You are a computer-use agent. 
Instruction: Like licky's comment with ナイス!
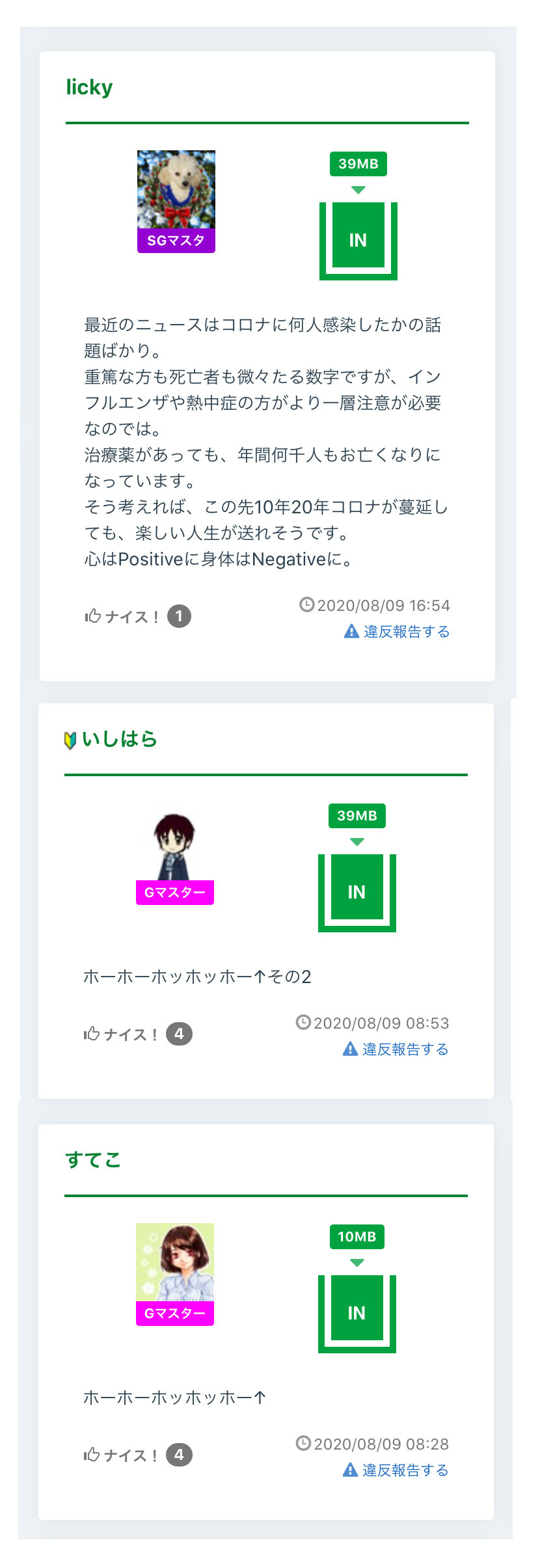[122, 616]
